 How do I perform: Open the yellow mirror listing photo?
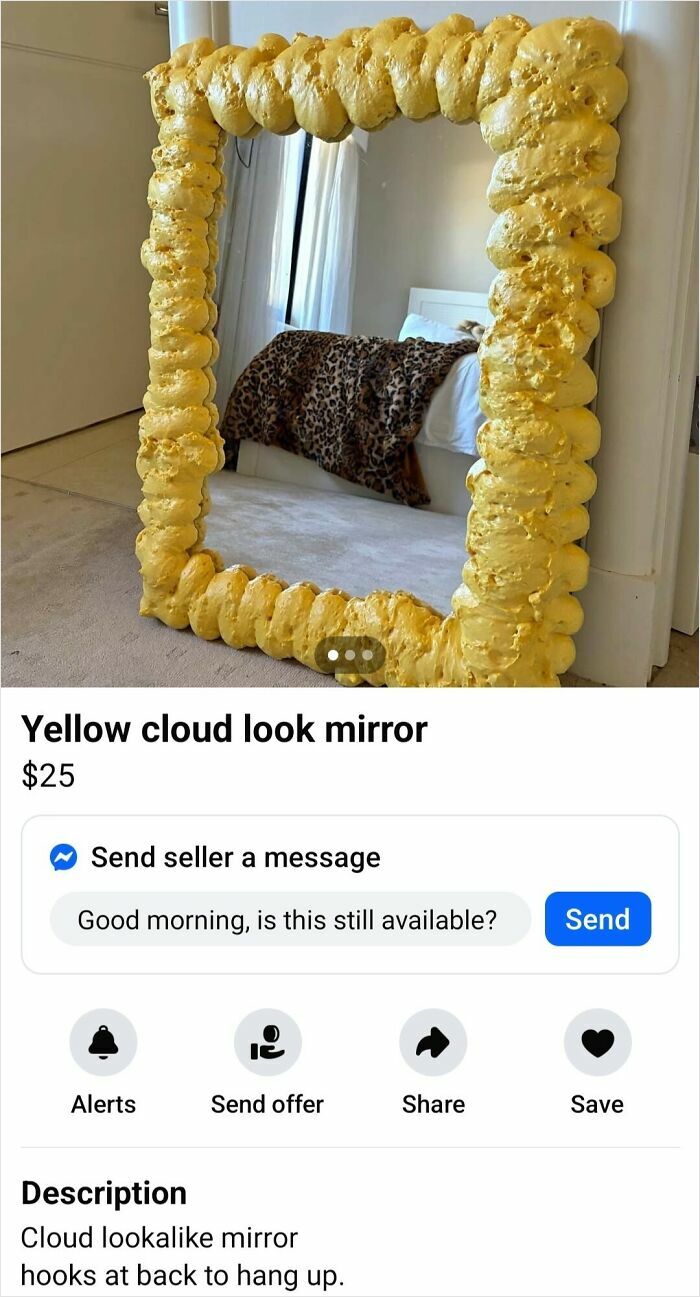(x=350, y=340)
